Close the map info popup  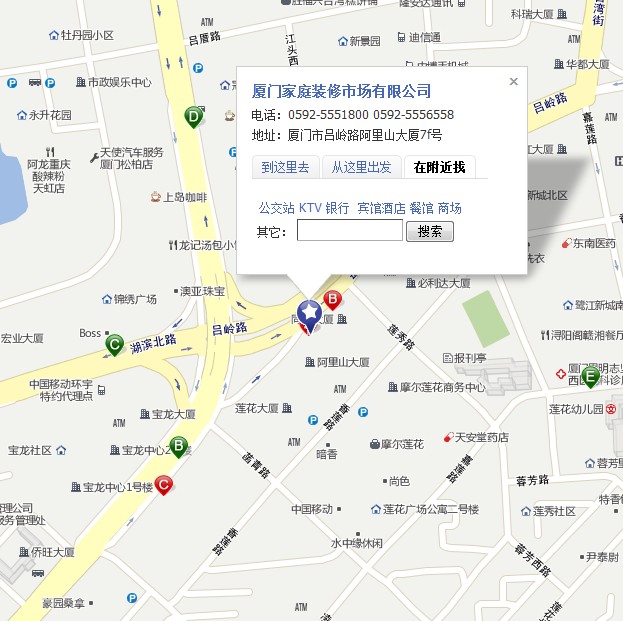[x=514, y=82]
